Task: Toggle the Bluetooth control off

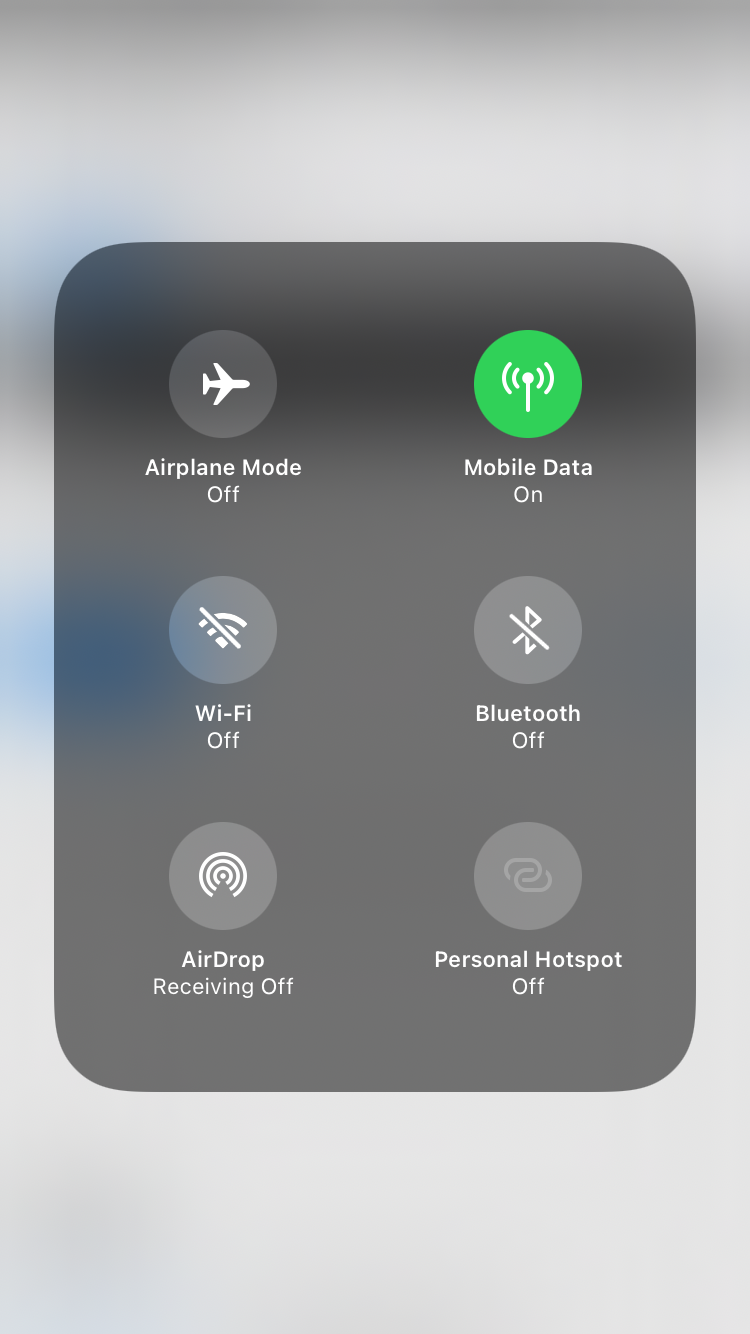Action: 528,629
